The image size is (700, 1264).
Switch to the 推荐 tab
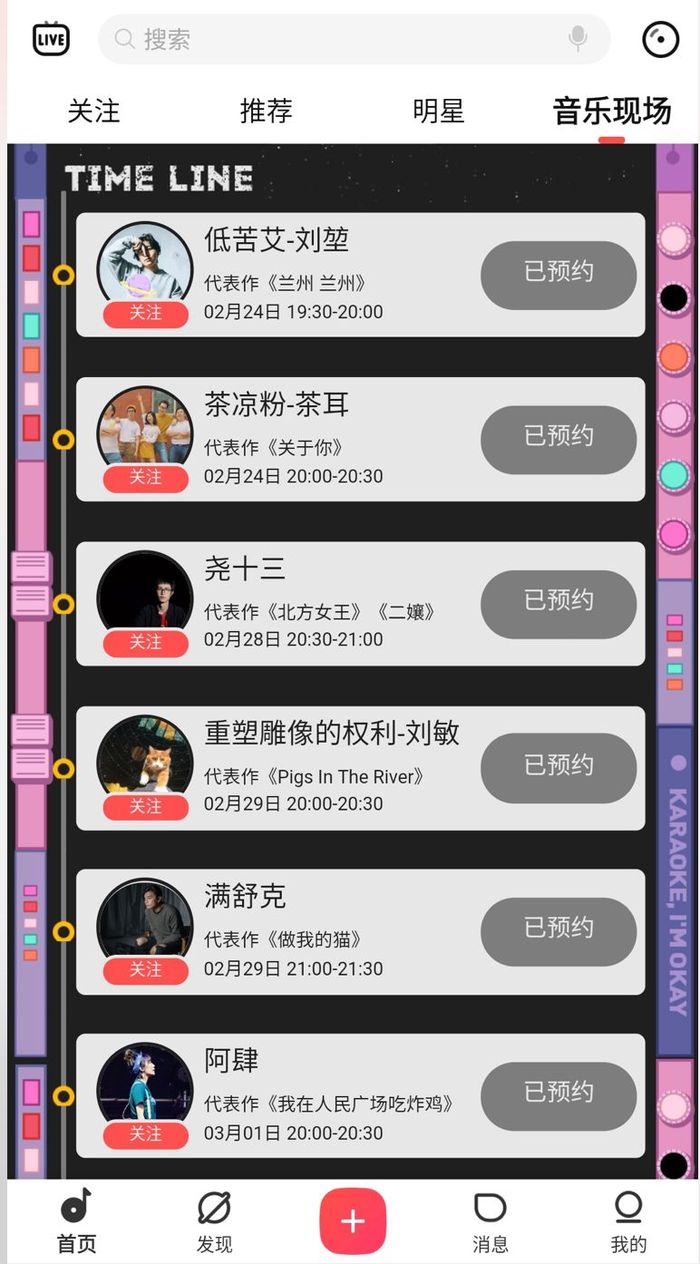coord(266,111)
